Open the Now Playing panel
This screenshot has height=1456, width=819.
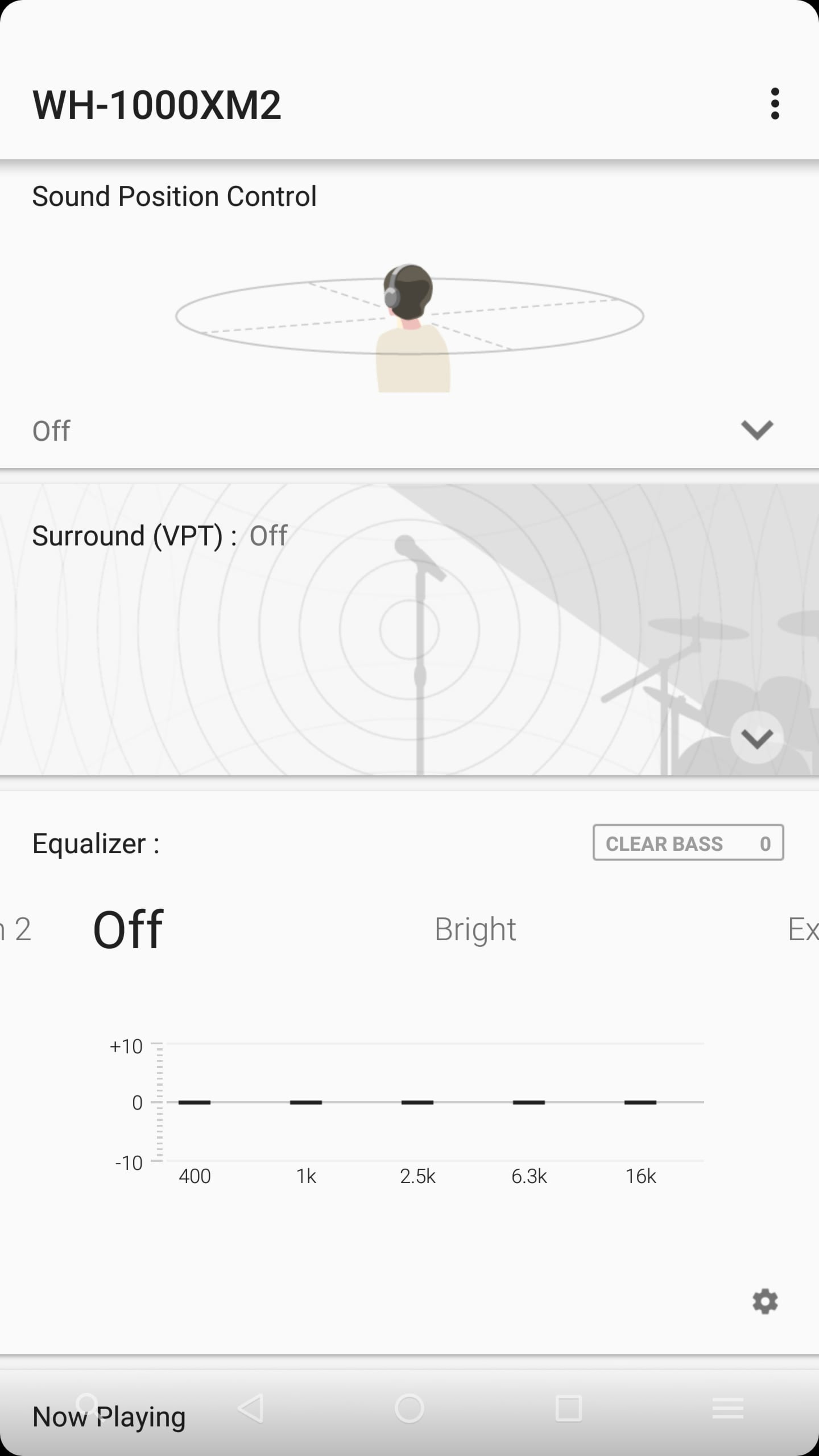tap(109, 1416)
